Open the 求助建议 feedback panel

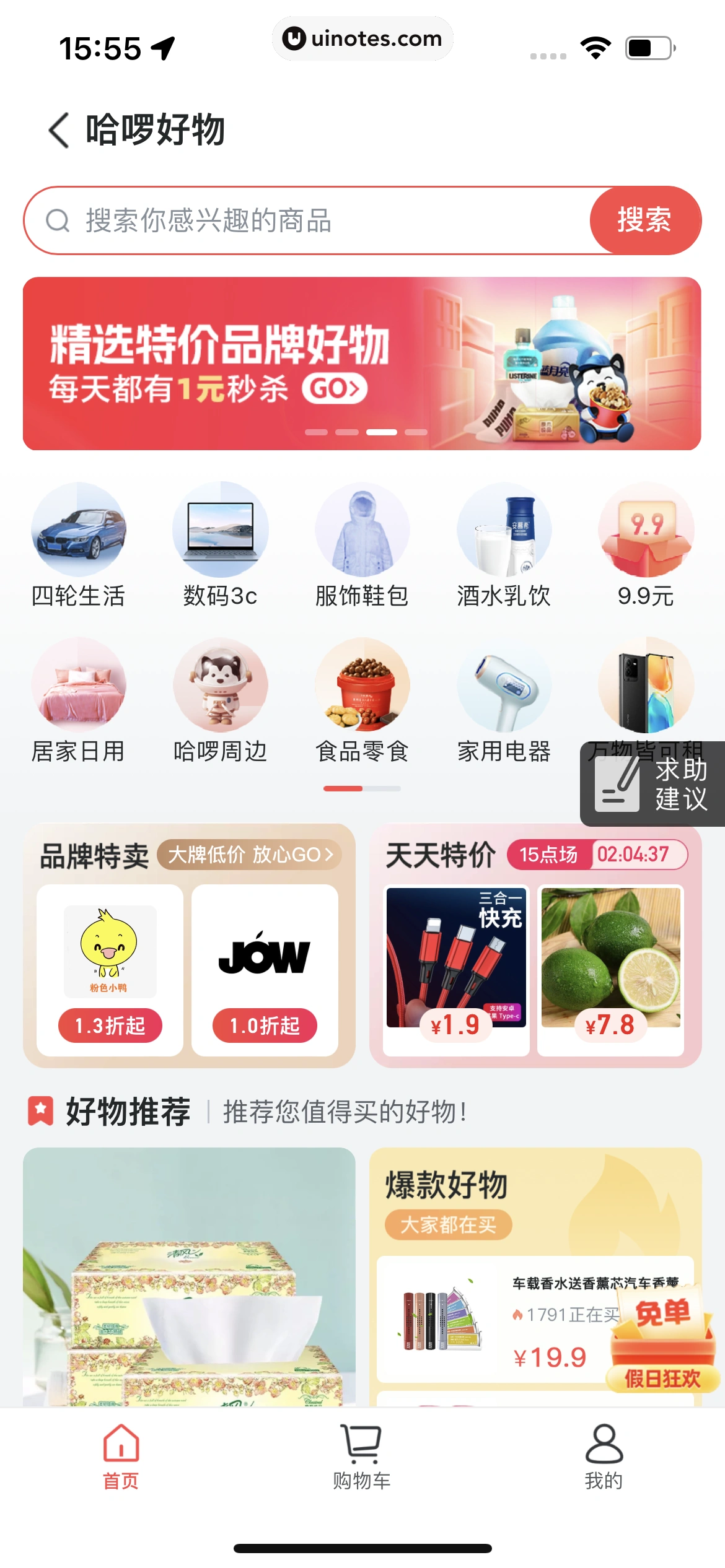pyautogui.click(x=652, y=785)
